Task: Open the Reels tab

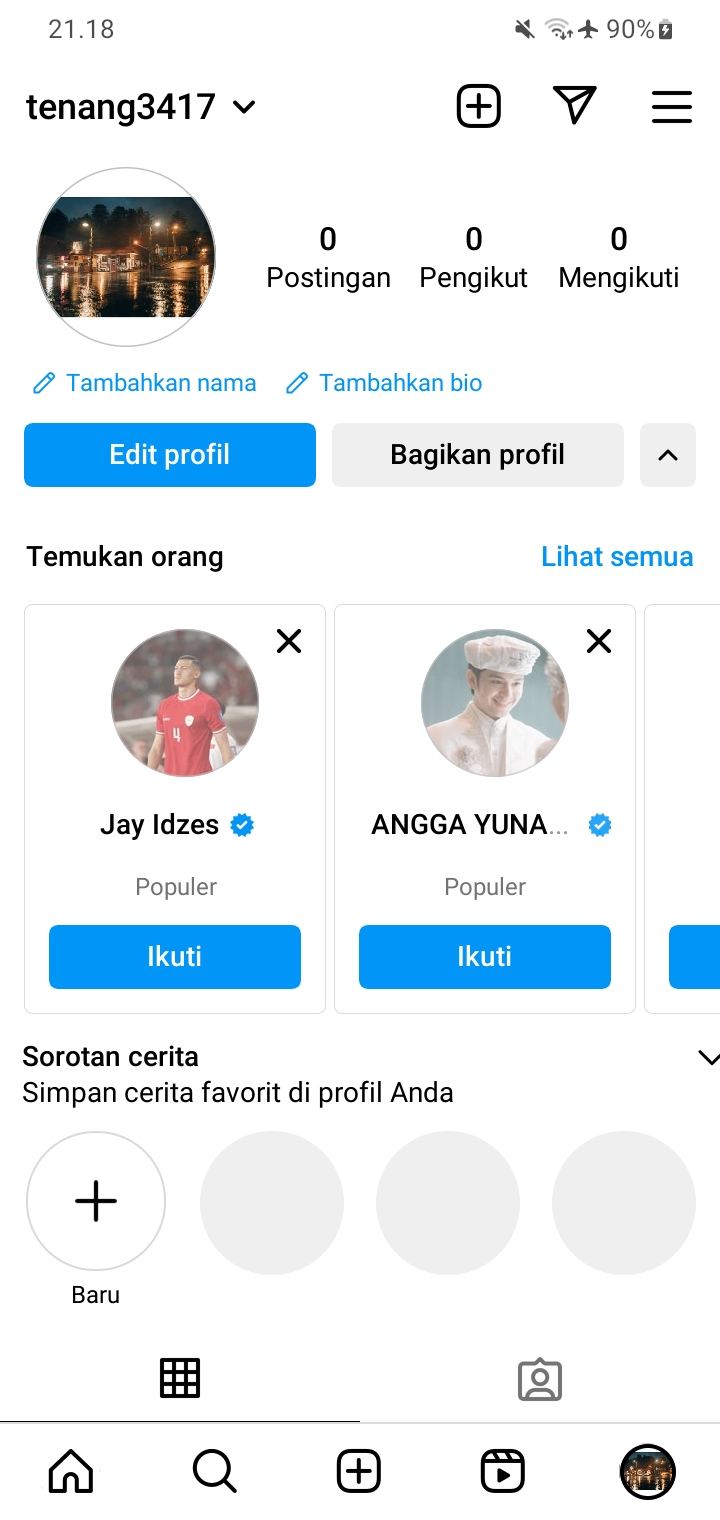Action: (503, 1471)
